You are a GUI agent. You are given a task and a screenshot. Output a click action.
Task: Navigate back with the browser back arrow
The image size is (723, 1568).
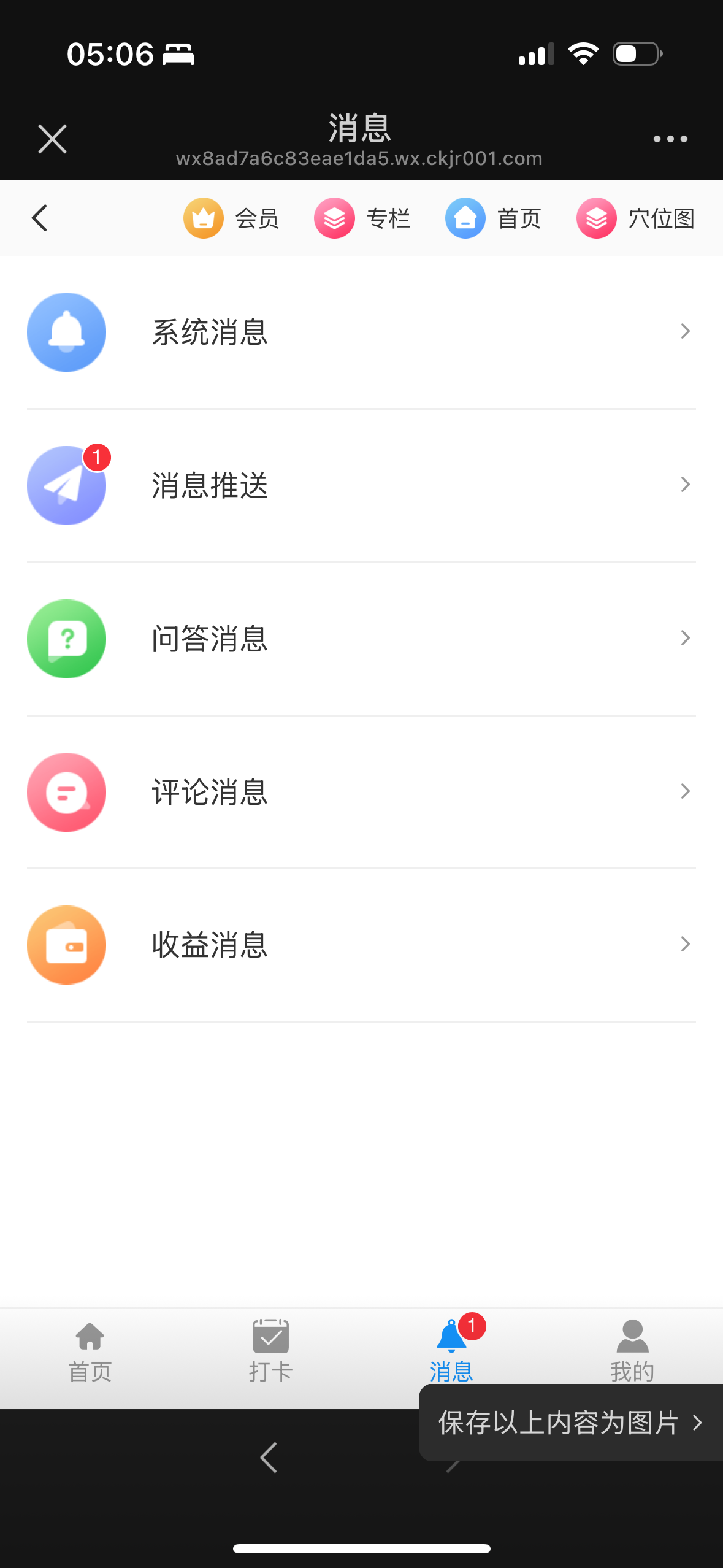269,1457
